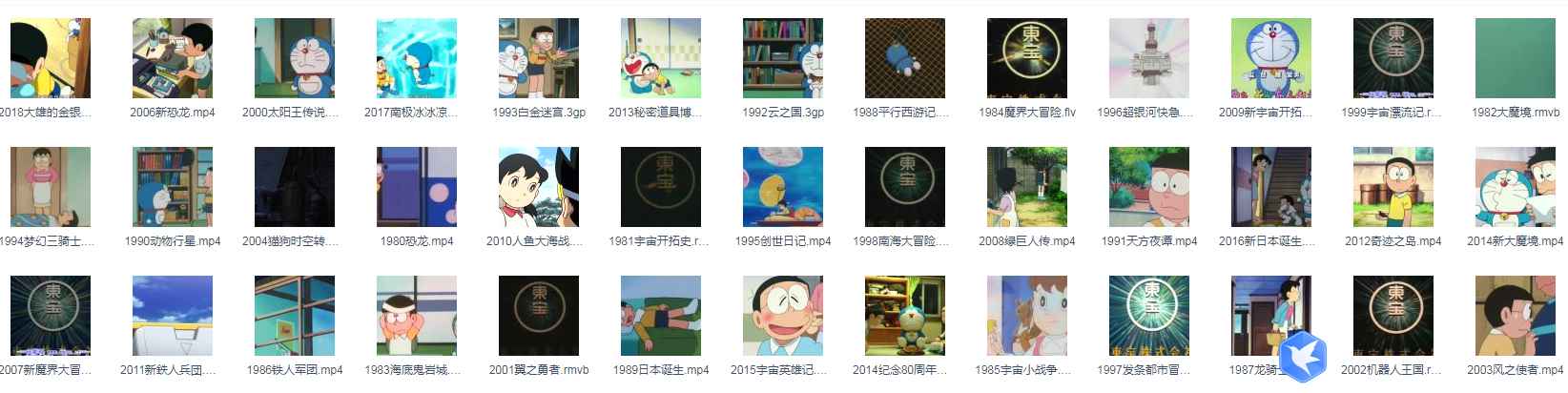
Task: Open the 1993白金迷宫.3gp video file
Action: click(x=538, y=58)
